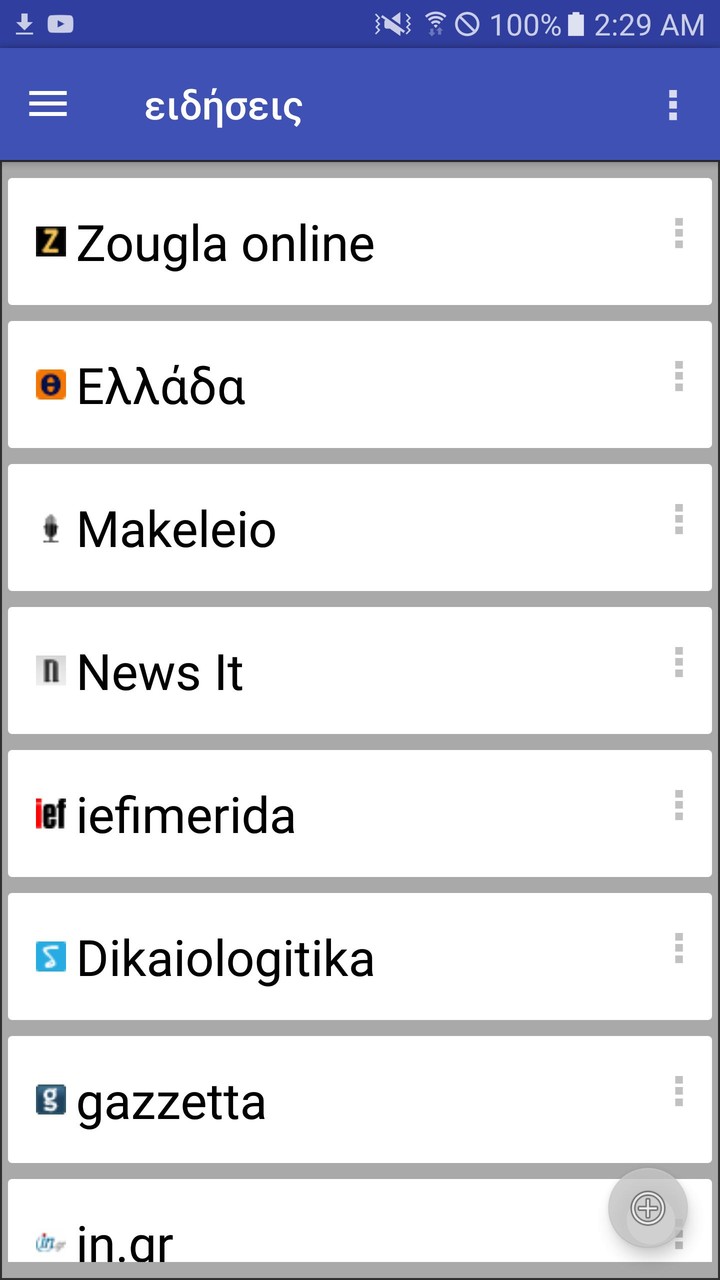
Task: Open the overflow menu for Zougla online
Action: (679, 231)
